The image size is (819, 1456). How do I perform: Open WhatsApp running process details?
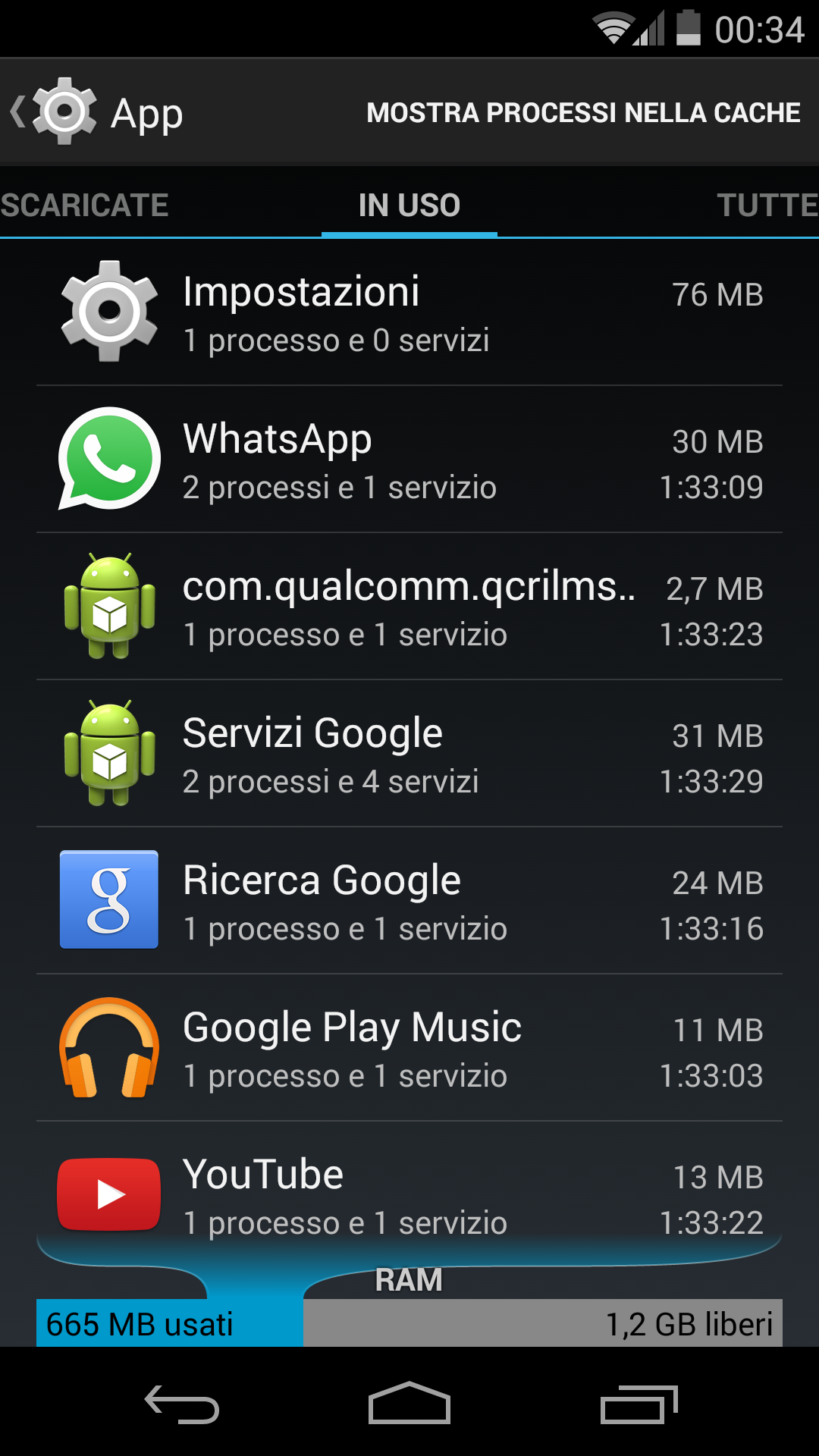409,459
